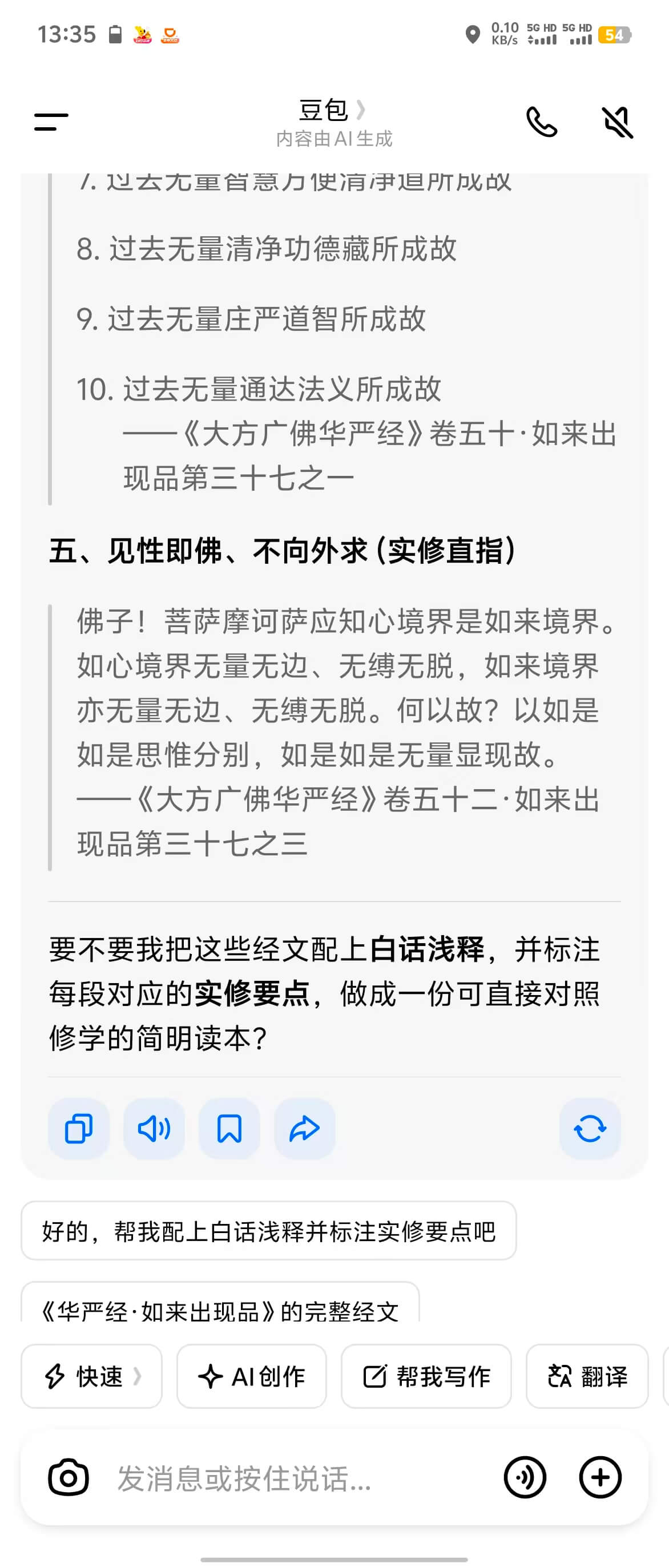Select suggestion 好的，帮我配上白话浅释并标注实修要点吧
The height and width of the screenshot is (1568, 669).
[x=268, y=1231]
